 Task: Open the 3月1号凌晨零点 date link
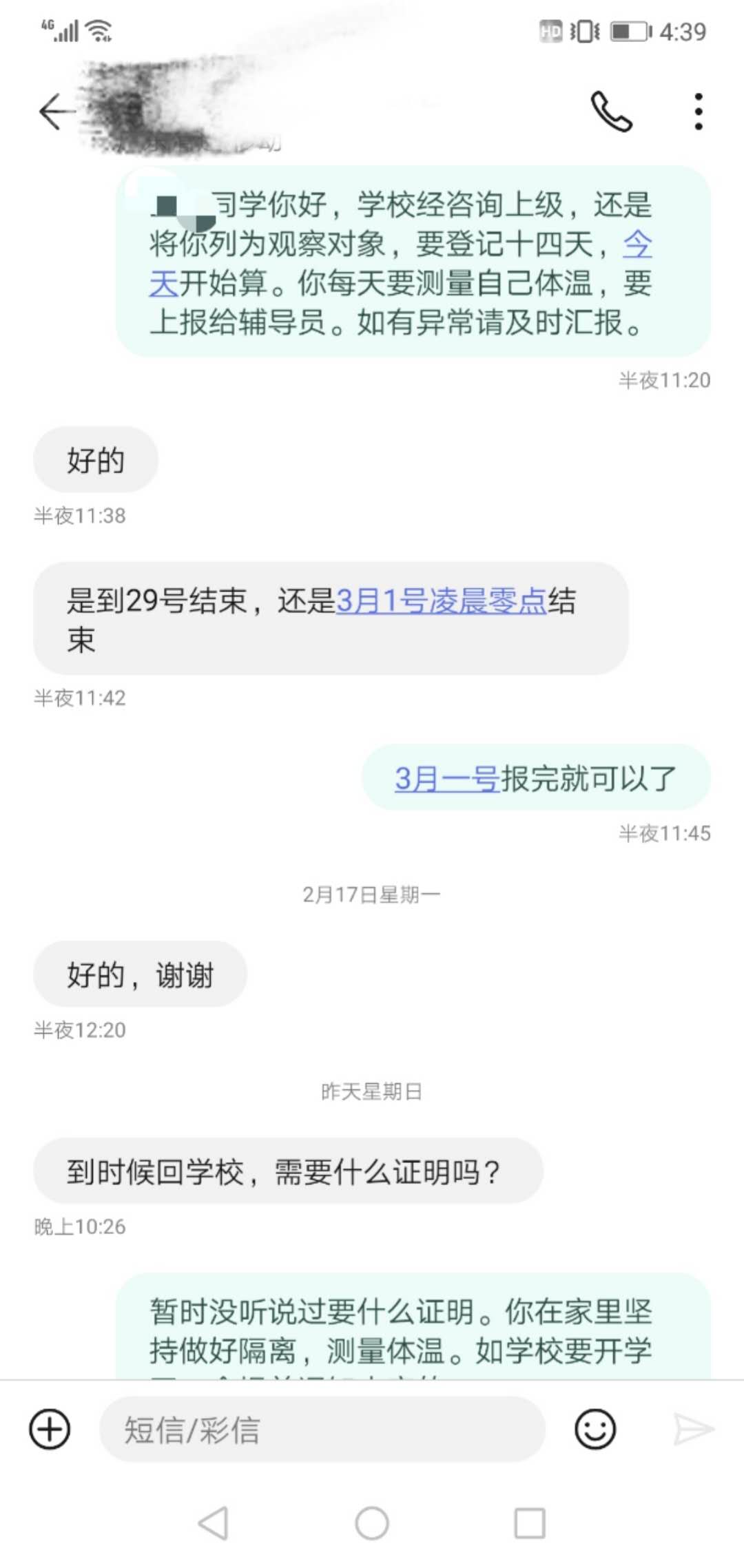click(x=441, y=601)
